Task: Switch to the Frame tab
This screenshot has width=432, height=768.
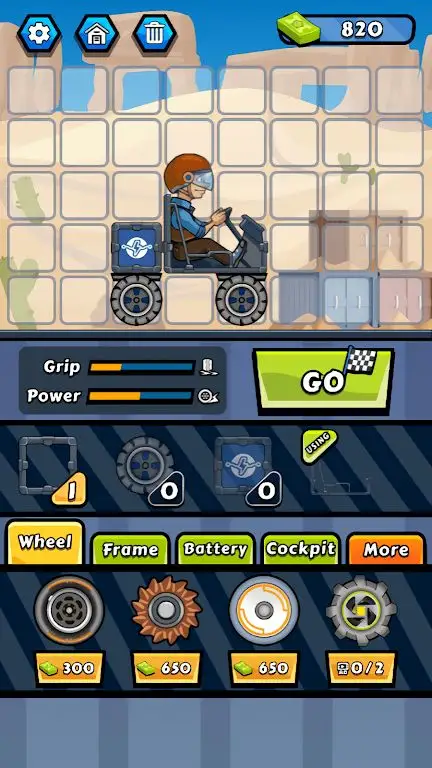Action: pos(130,549)
